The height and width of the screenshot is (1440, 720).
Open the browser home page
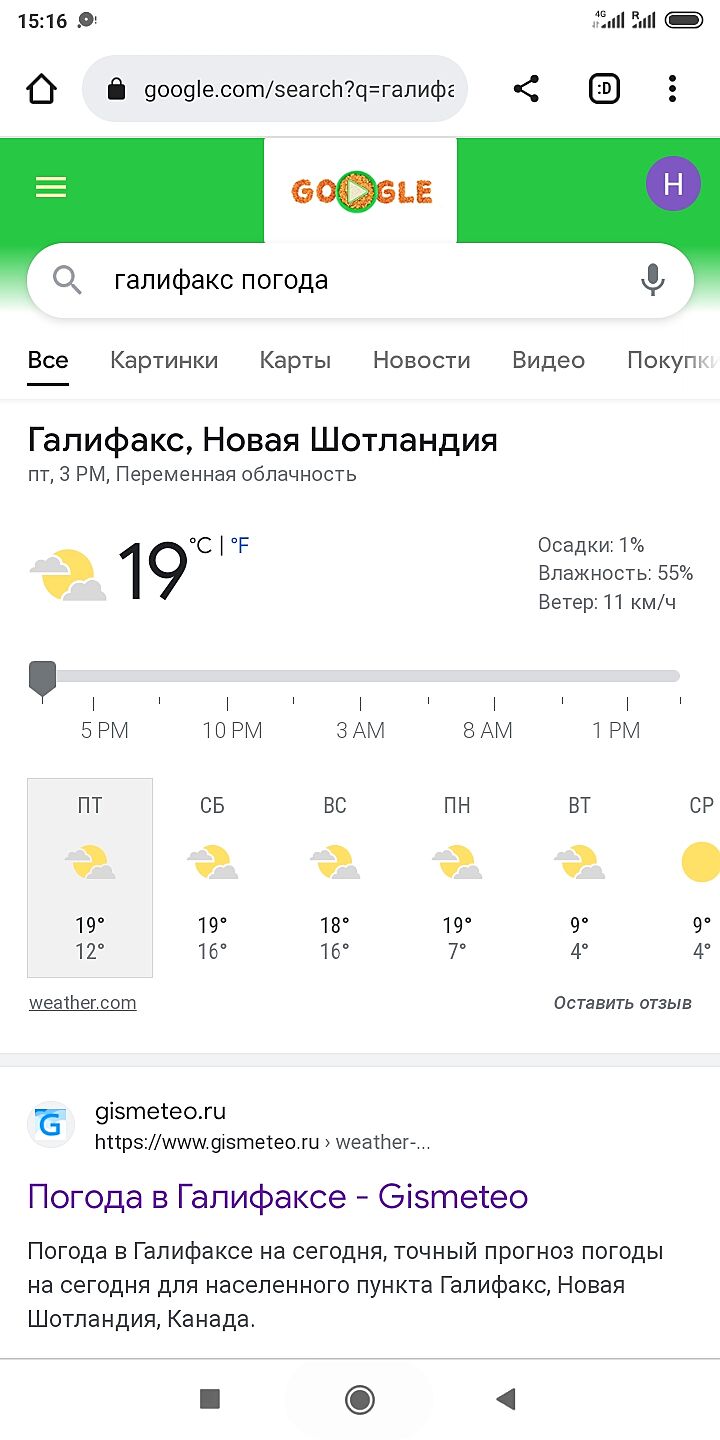pos(41,89)
